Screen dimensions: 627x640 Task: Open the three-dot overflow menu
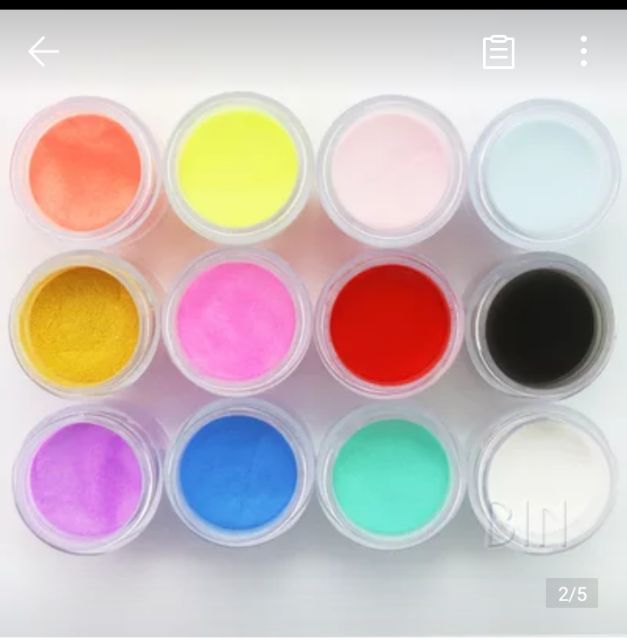[583, 52]
